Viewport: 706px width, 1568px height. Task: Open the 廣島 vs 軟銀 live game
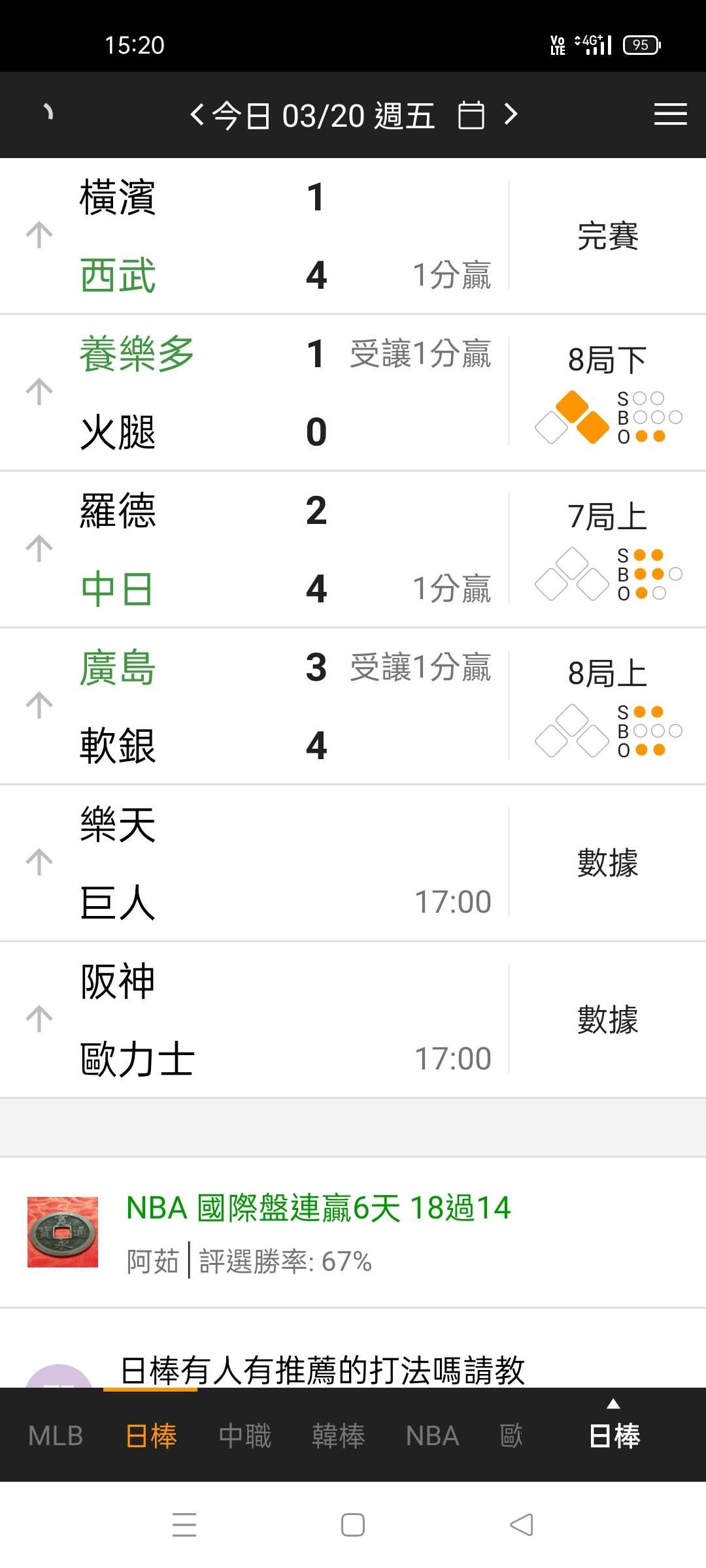point(288,706)
